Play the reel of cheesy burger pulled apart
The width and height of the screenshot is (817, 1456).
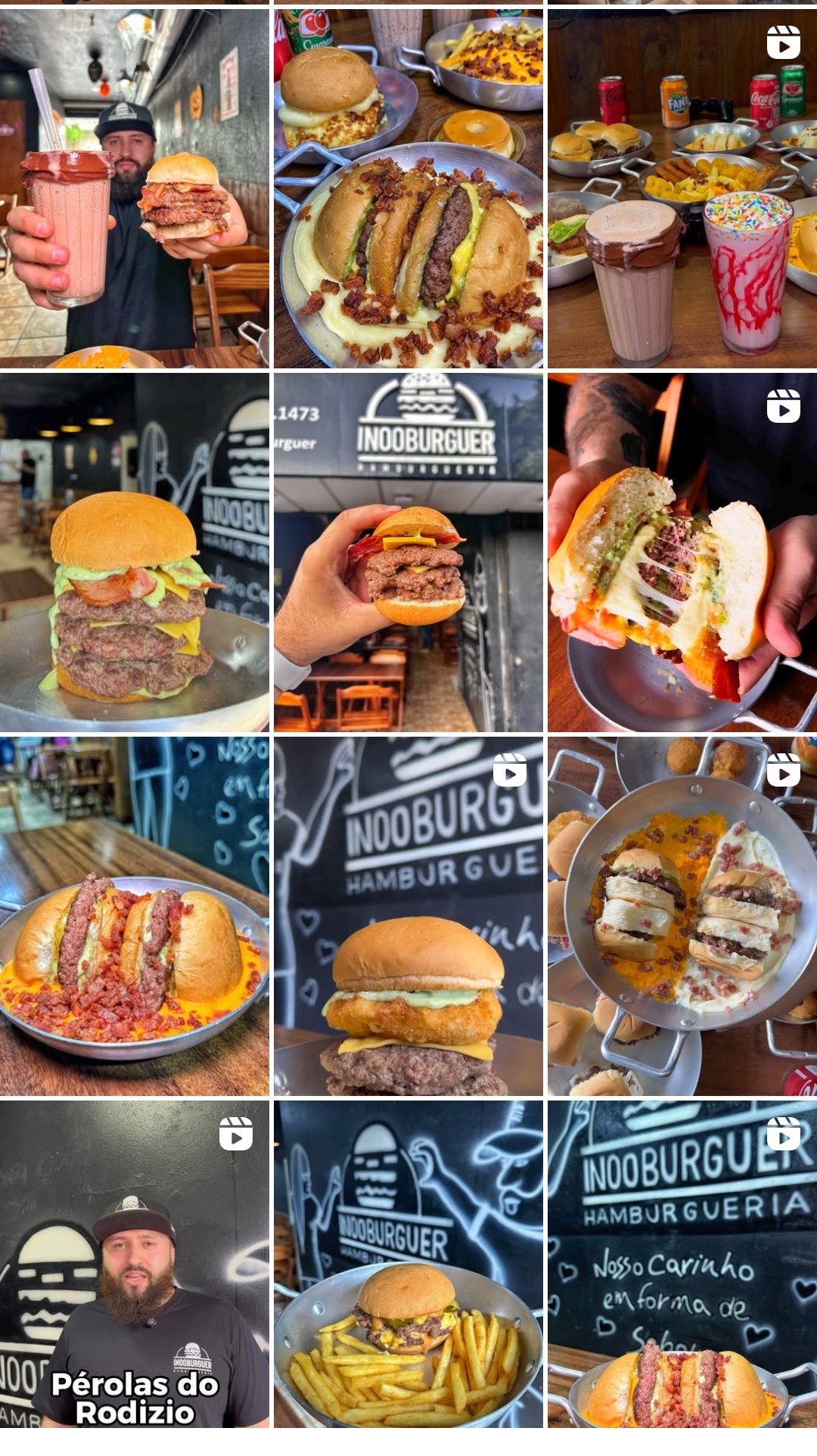pos(682,552)
